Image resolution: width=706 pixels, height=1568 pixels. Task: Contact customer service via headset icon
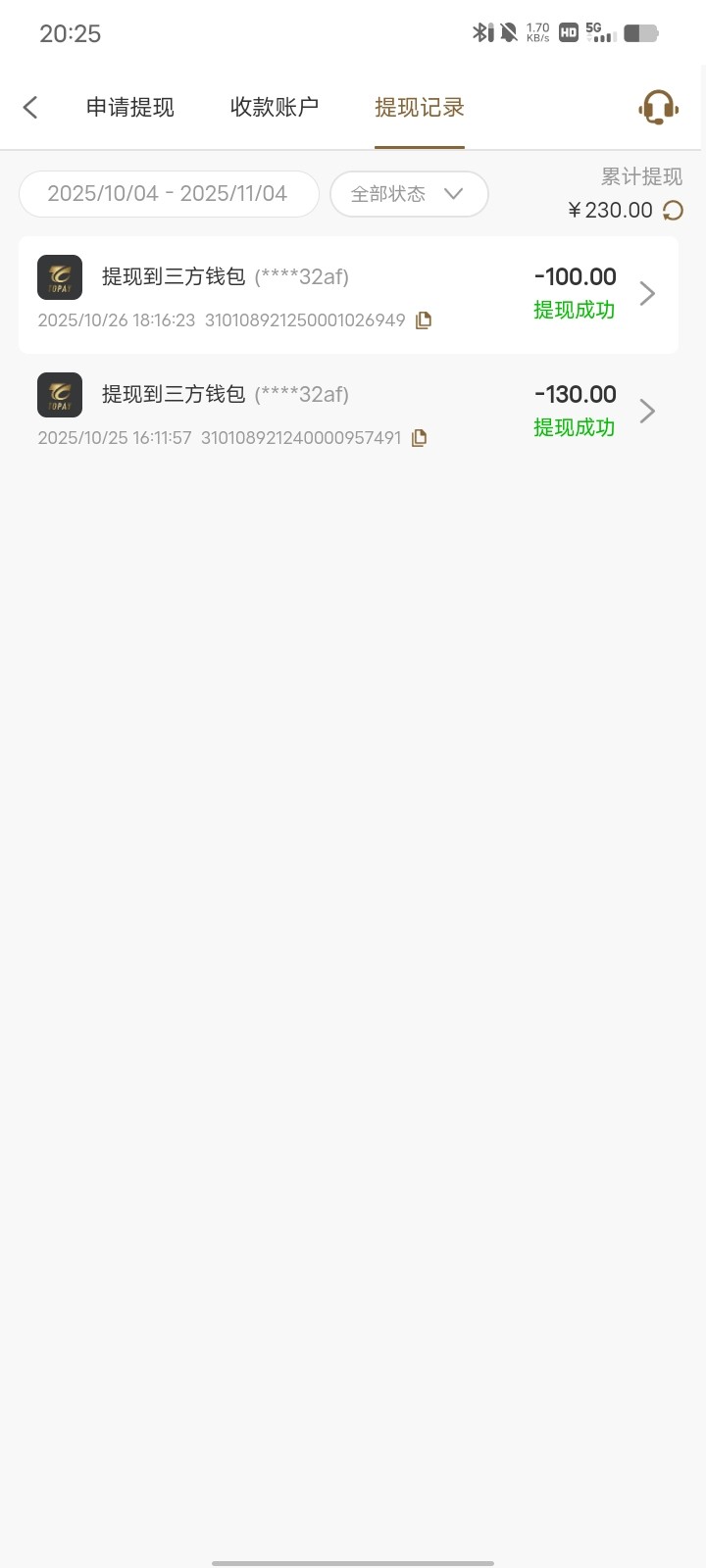[x=658, y=107]
